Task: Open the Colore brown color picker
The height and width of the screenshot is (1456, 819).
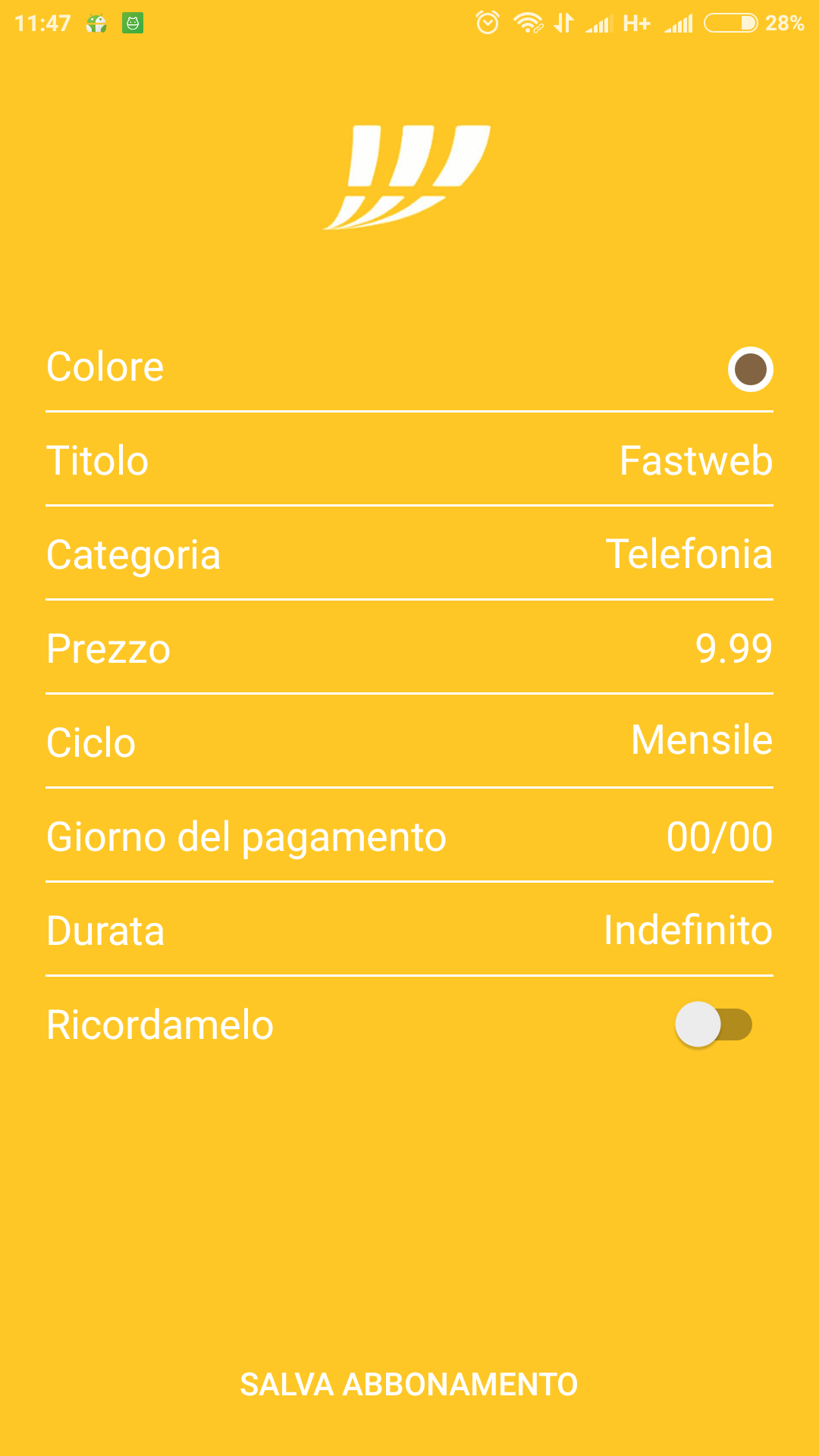Action: (750, 369)
